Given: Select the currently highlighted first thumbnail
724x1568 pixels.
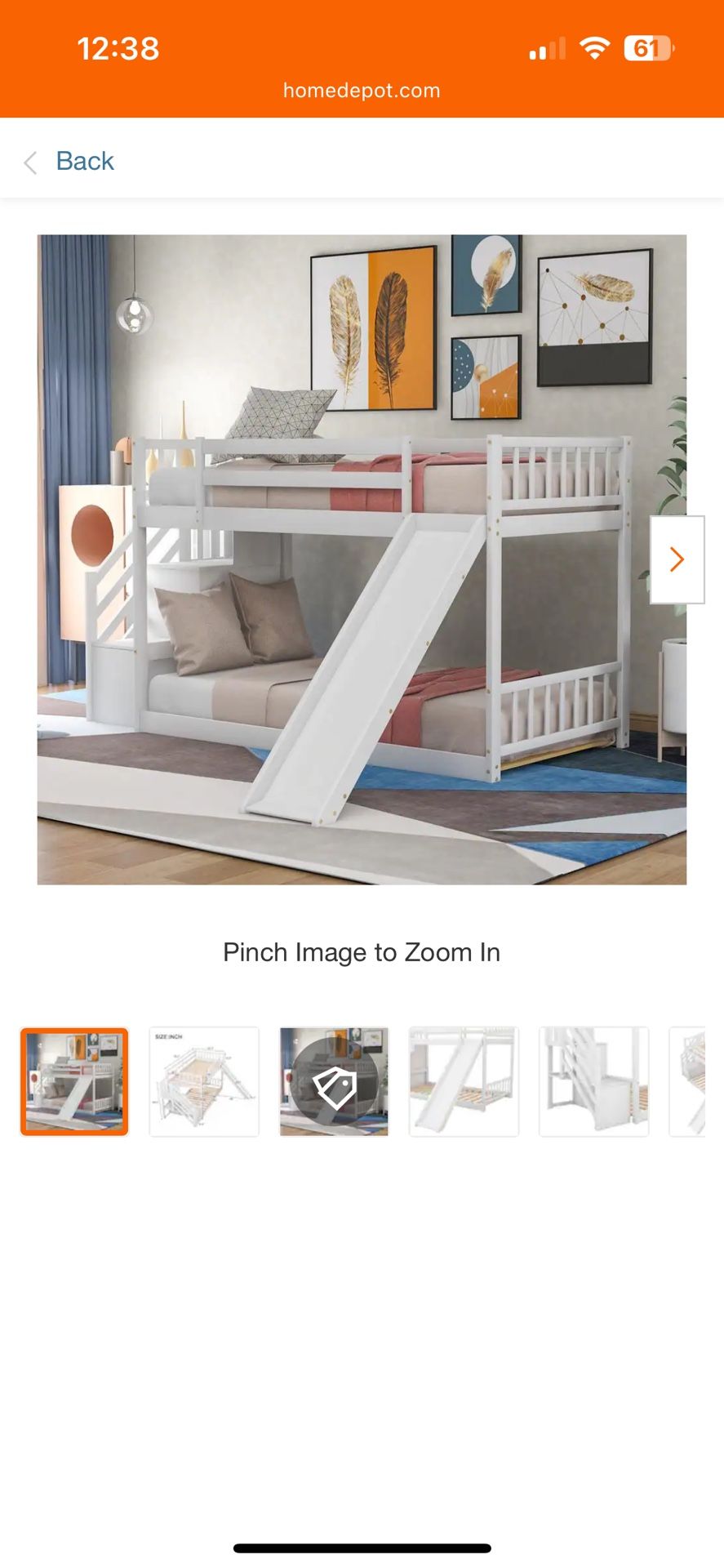Looking at the screenshot, I should click(74, 1080).
